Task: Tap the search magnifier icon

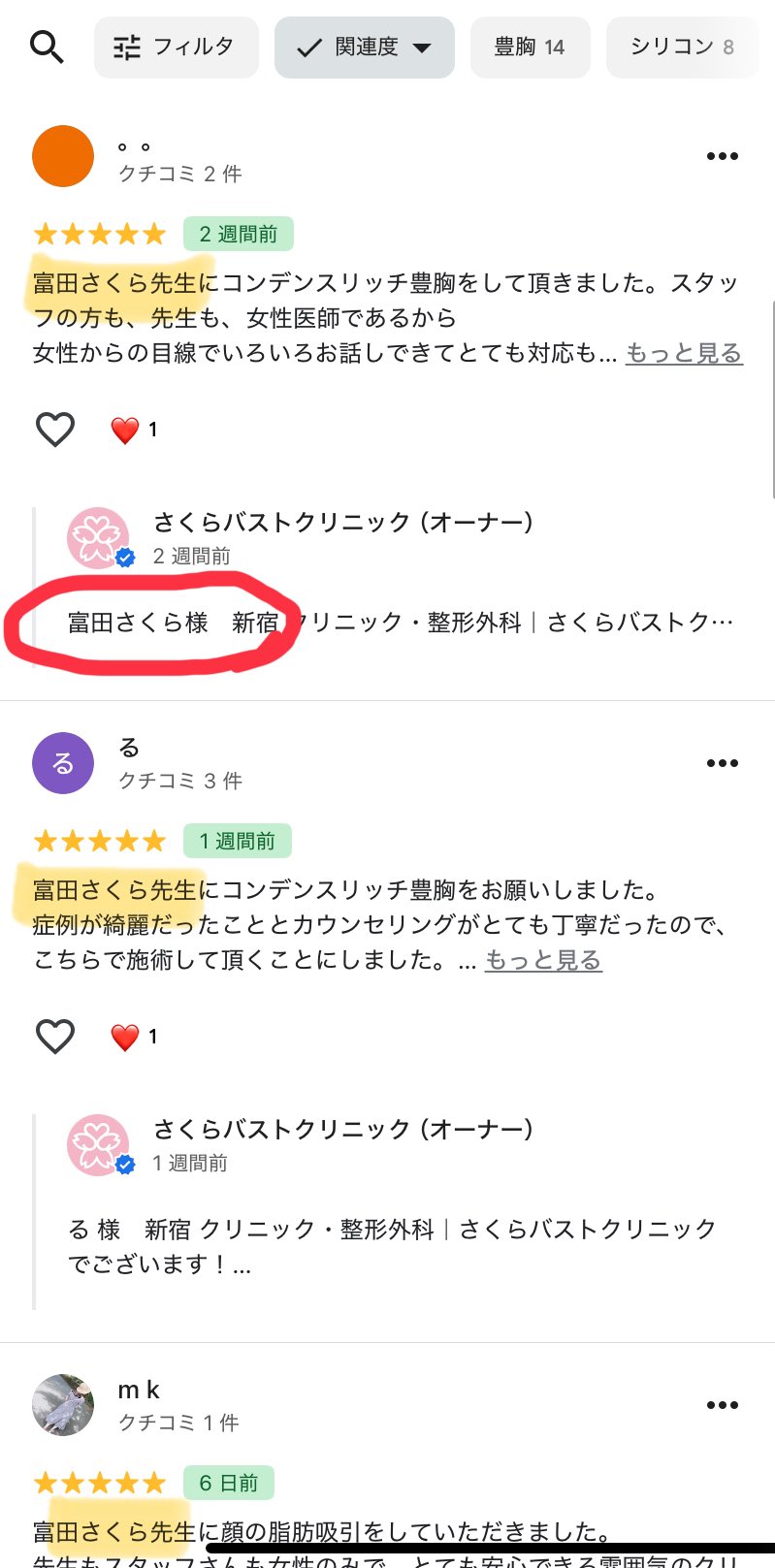Action: coord(47,47)
